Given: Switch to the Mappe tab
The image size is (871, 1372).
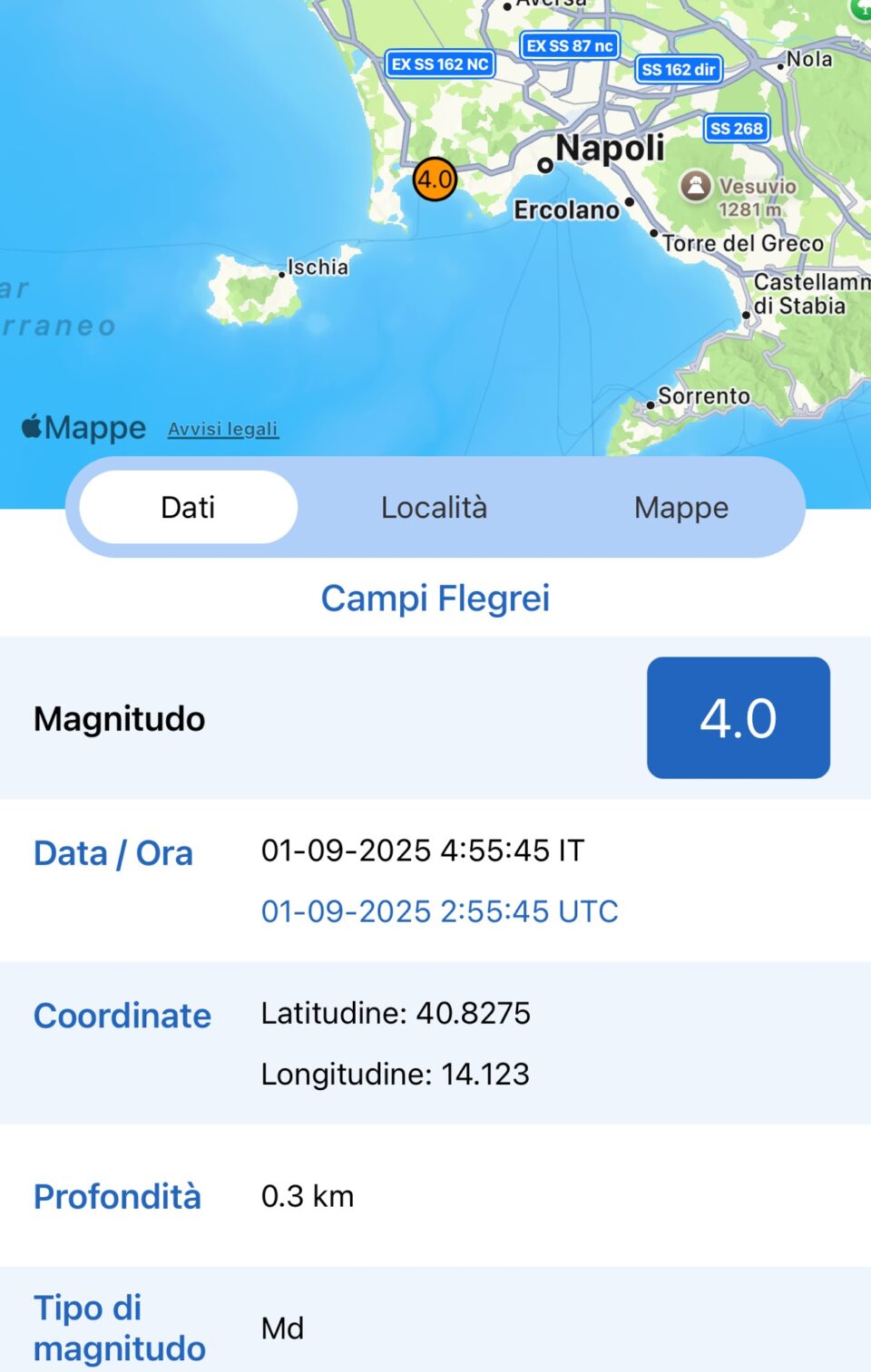Looking at the screenshot, I should tap(680, 507).
